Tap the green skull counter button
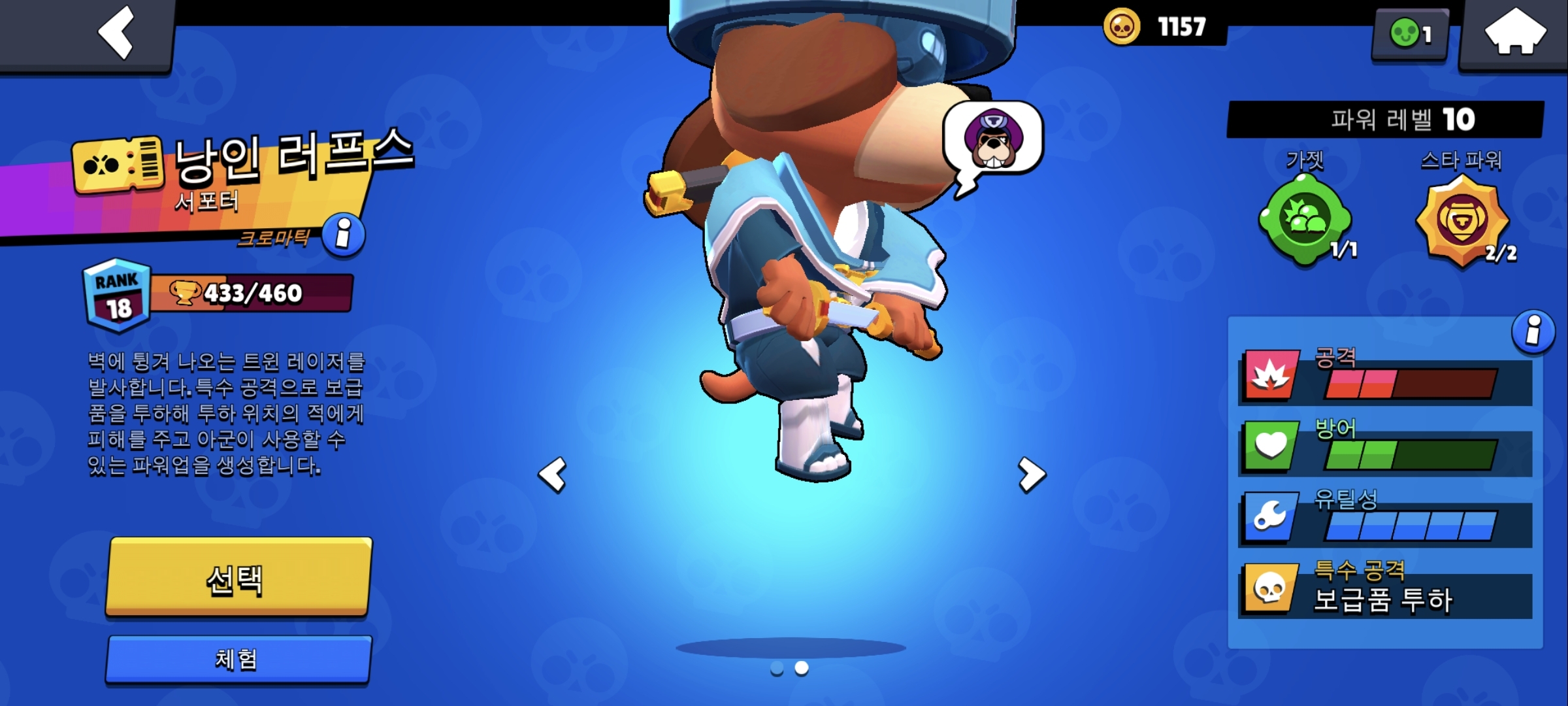 [1411, 33]
